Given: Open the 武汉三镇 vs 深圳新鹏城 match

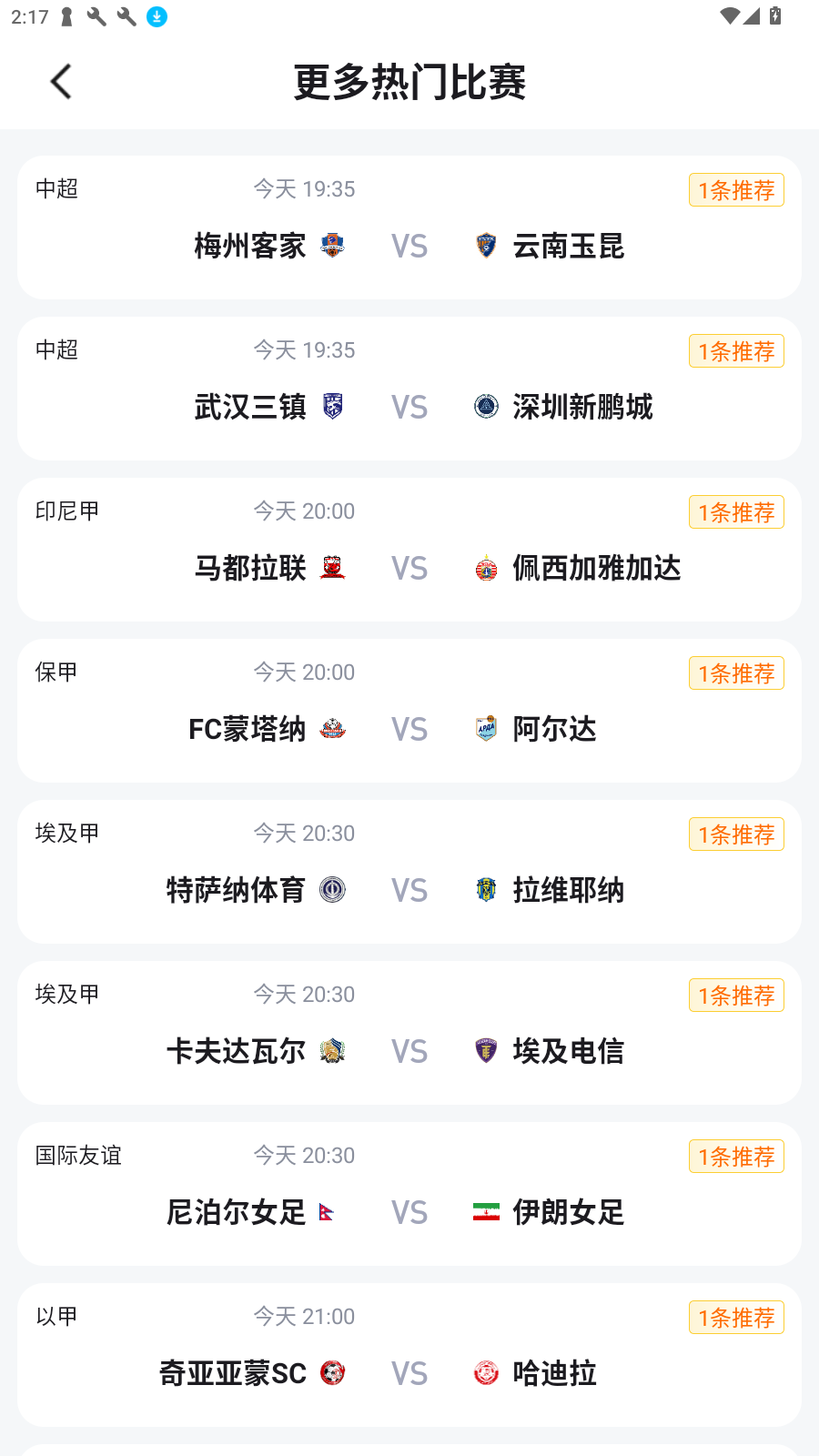Looking at the screenshot, I should click(409, 407).
